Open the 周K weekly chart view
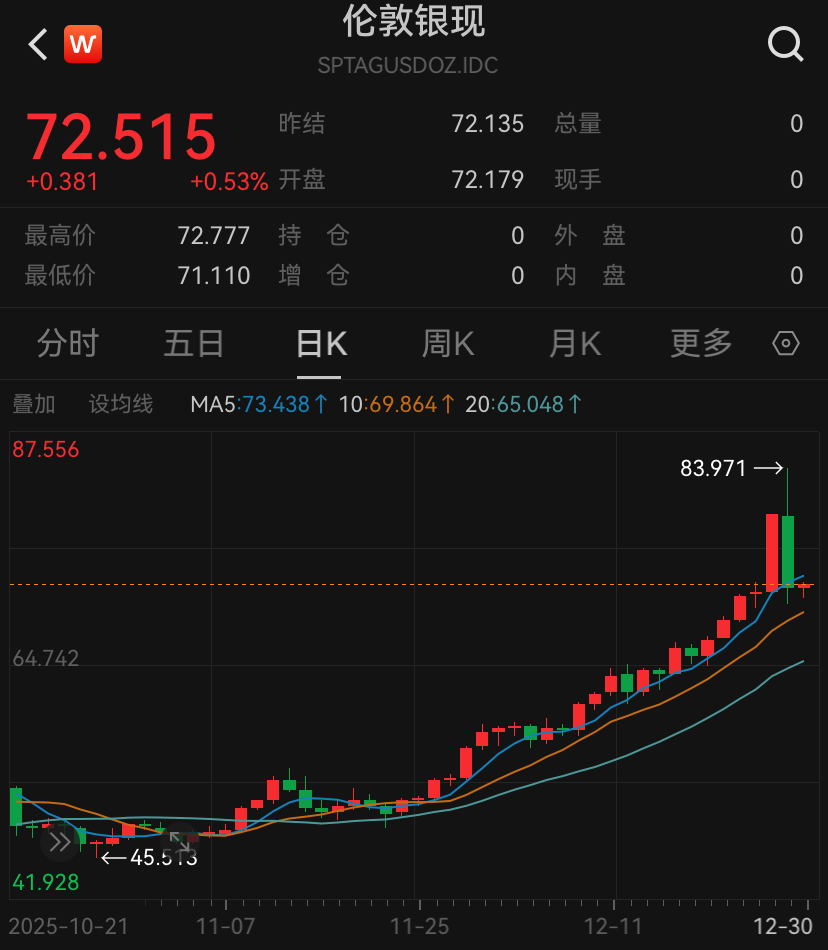This screenshot has width=828, height=950. click(x=447, y=343)
